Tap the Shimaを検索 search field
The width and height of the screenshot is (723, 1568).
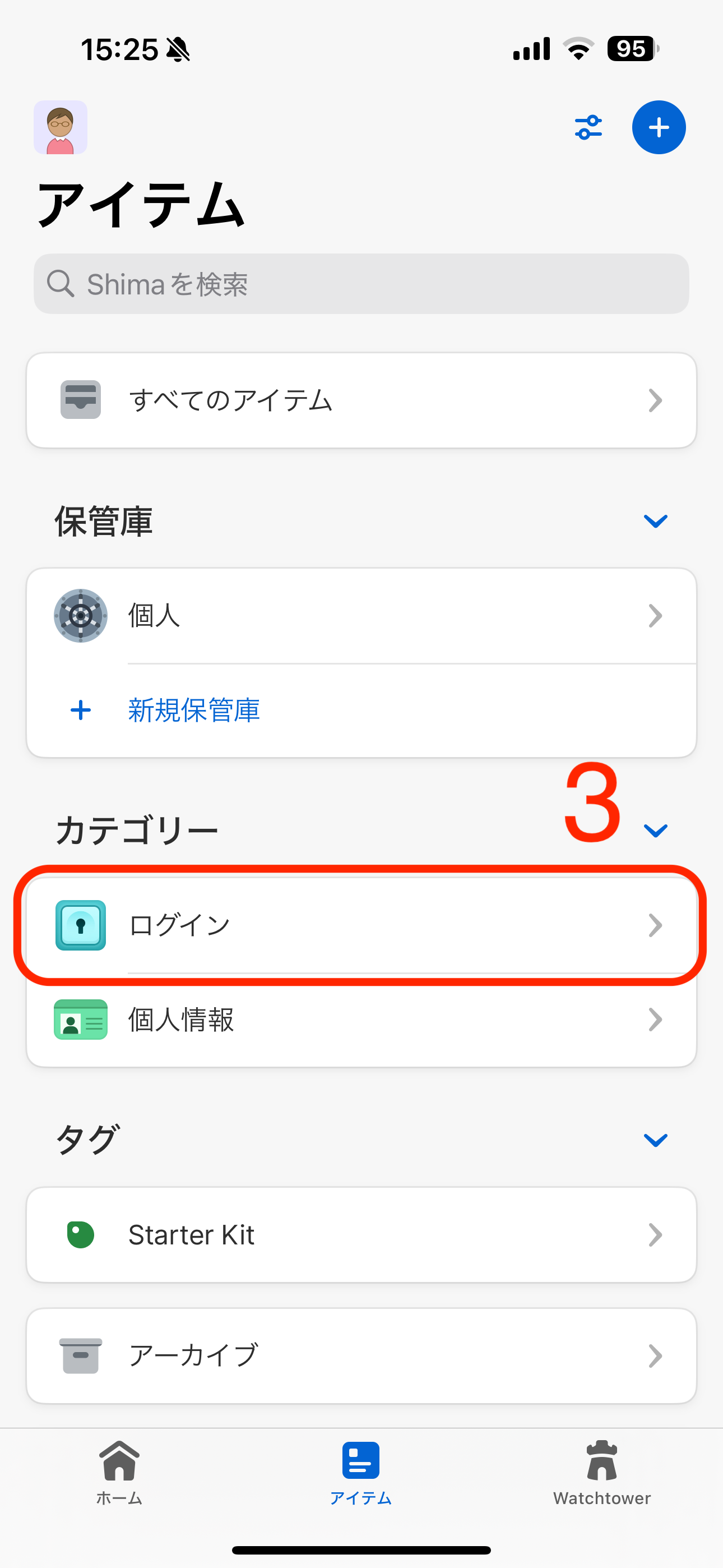(361, 284)
